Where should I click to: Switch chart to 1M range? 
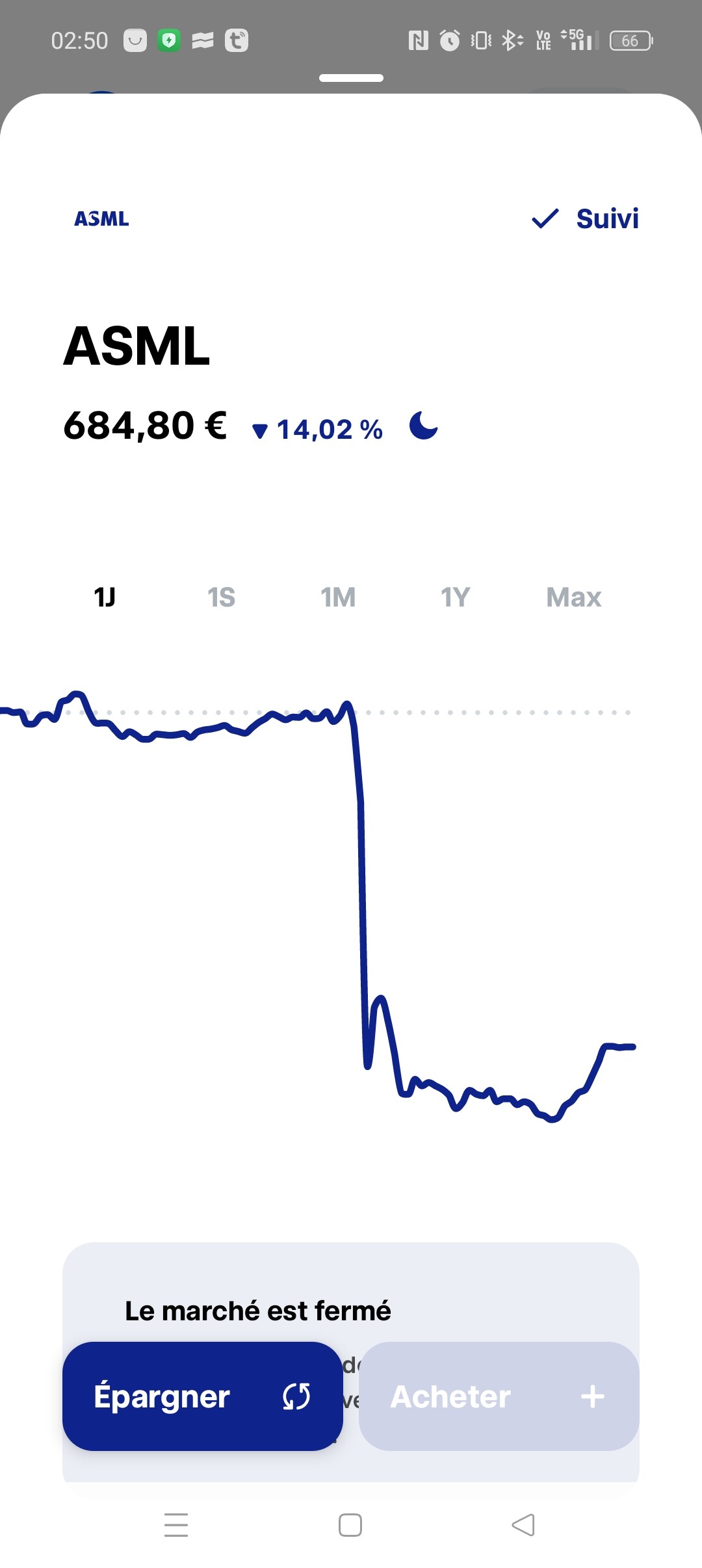338,597
